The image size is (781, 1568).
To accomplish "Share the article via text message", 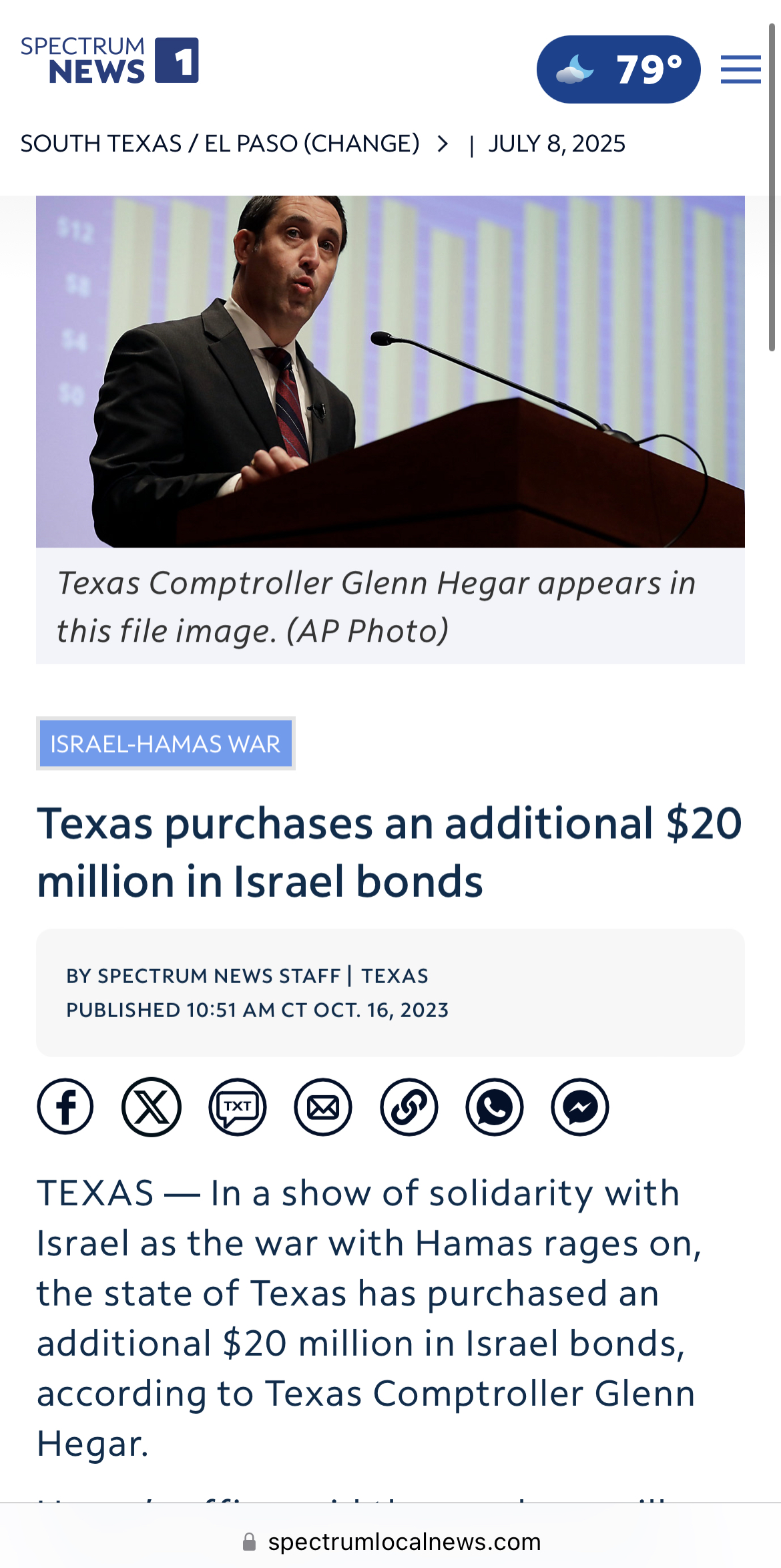I will [237, 1107].
